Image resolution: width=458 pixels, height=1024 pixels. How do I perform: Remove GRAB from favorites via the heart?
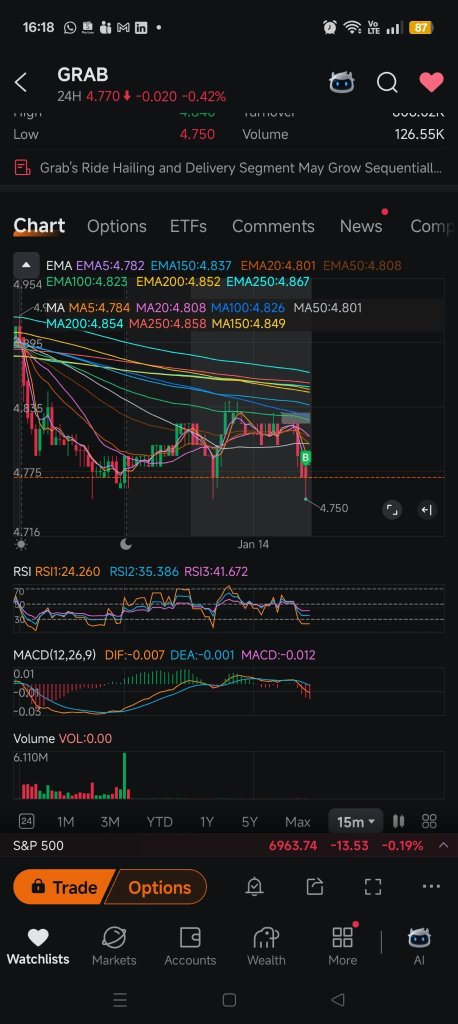pos(431,82)
